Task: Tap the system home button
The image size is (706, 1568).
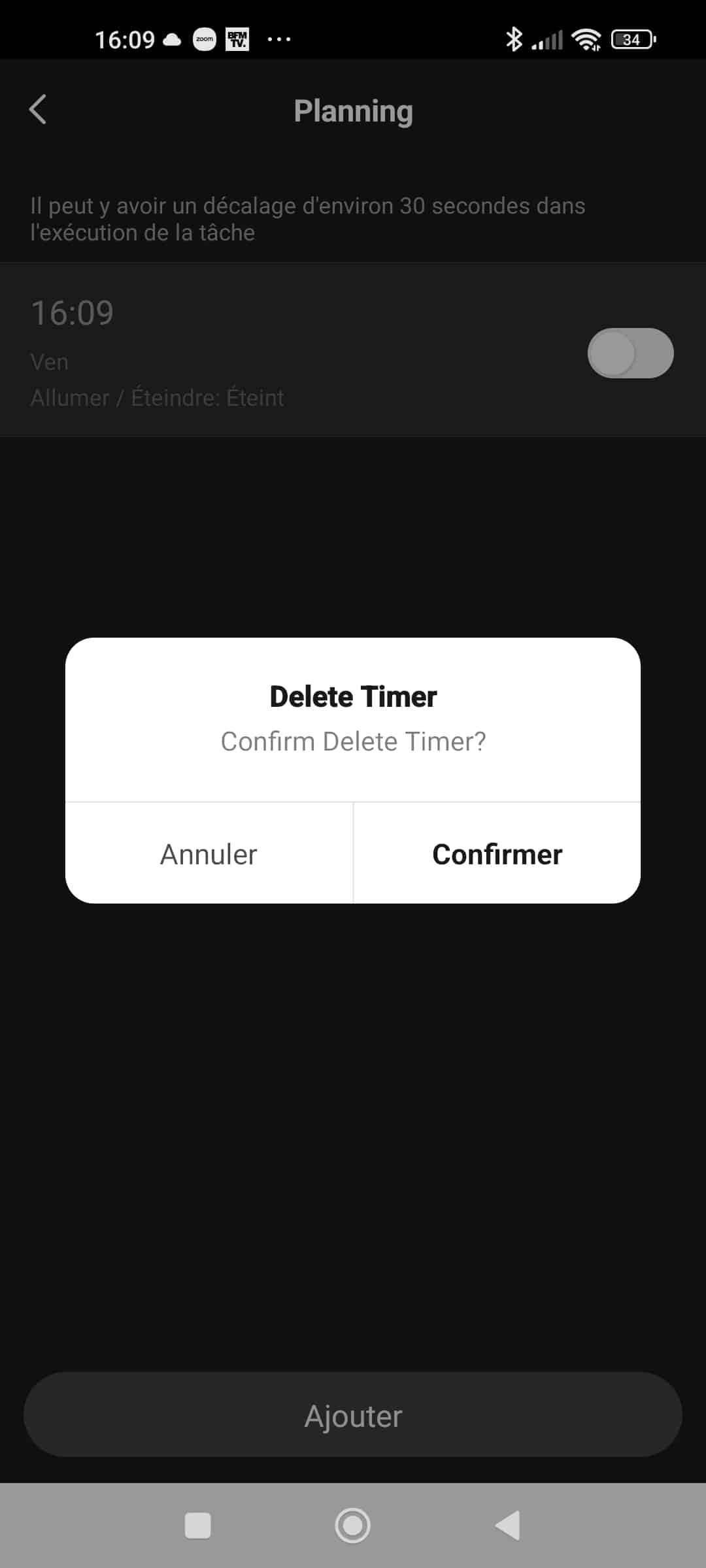Action: pos(352,1526)
